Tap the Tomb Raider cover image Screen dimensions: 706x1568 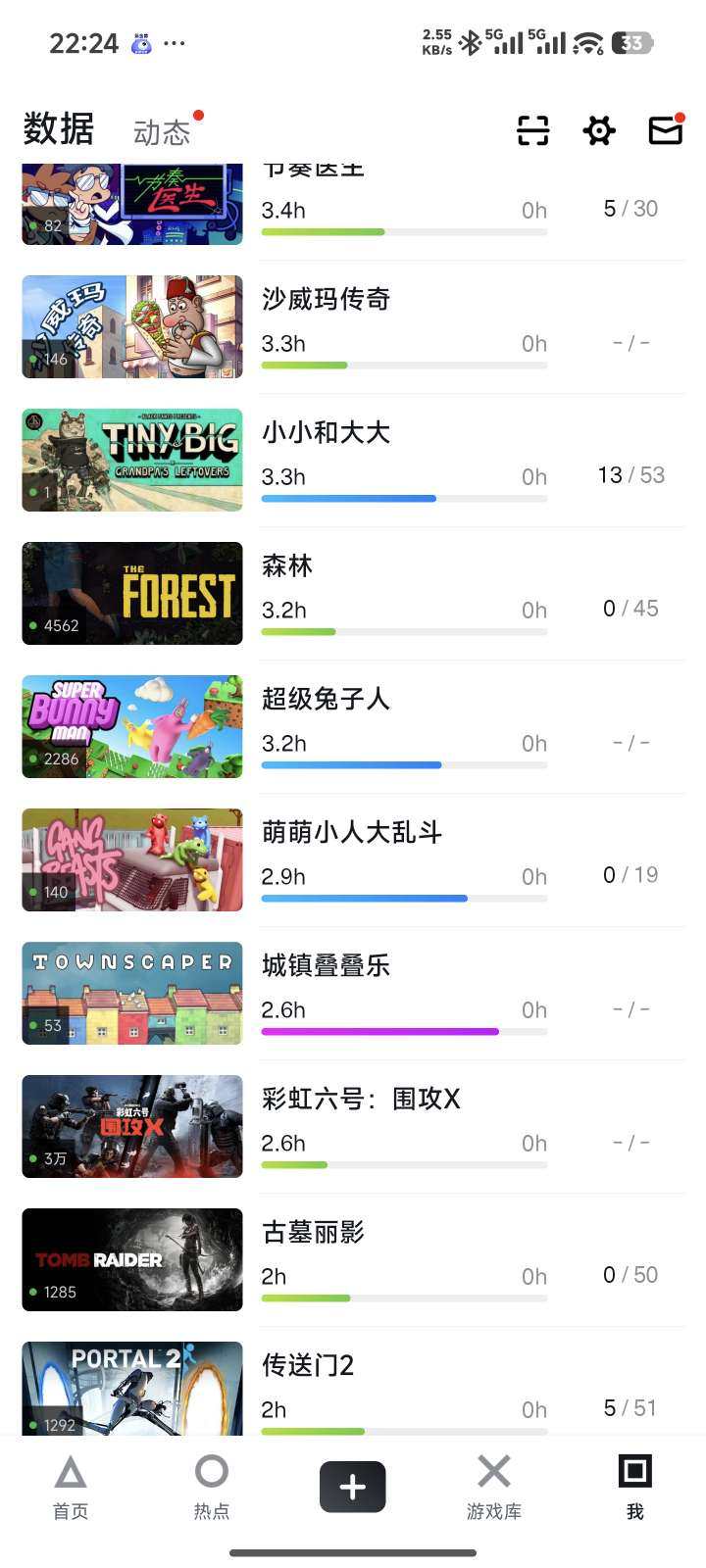pos(131,1259)
